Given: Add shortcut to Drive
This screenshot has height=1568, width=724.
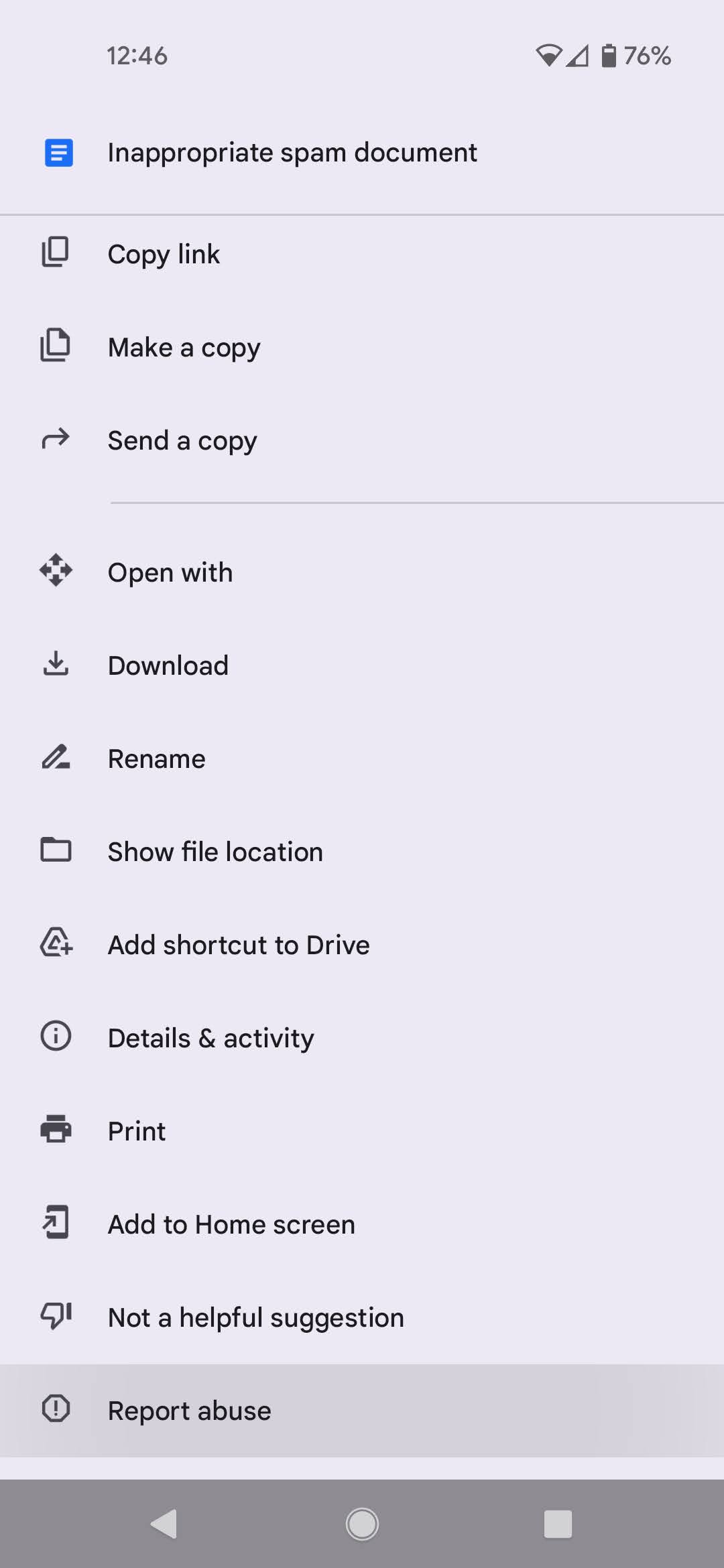Looking at the screenshot, I should coord(362,945).
